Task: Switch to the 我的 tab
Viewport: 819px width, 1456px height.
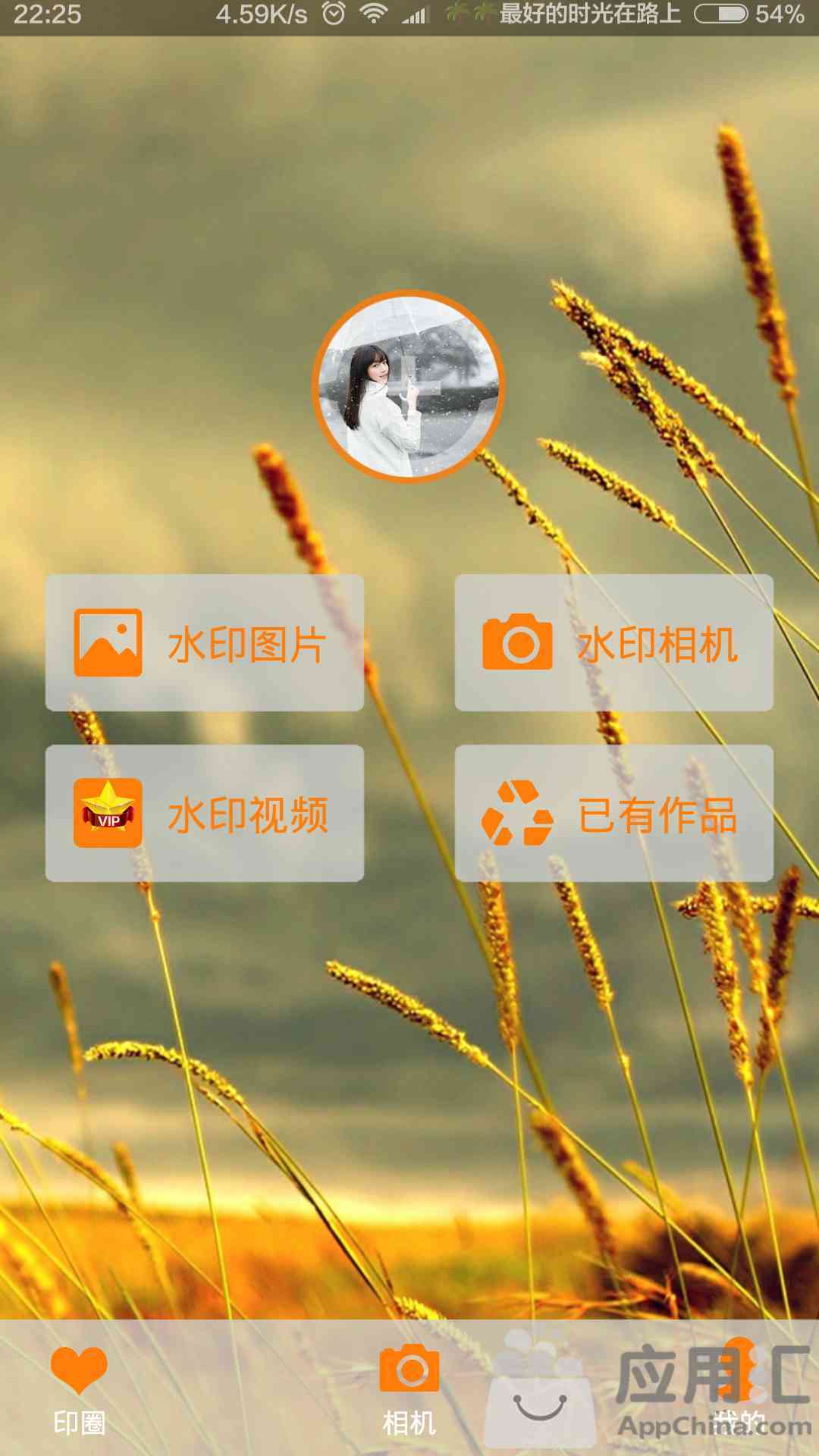Action: [x=739, y=1392]
